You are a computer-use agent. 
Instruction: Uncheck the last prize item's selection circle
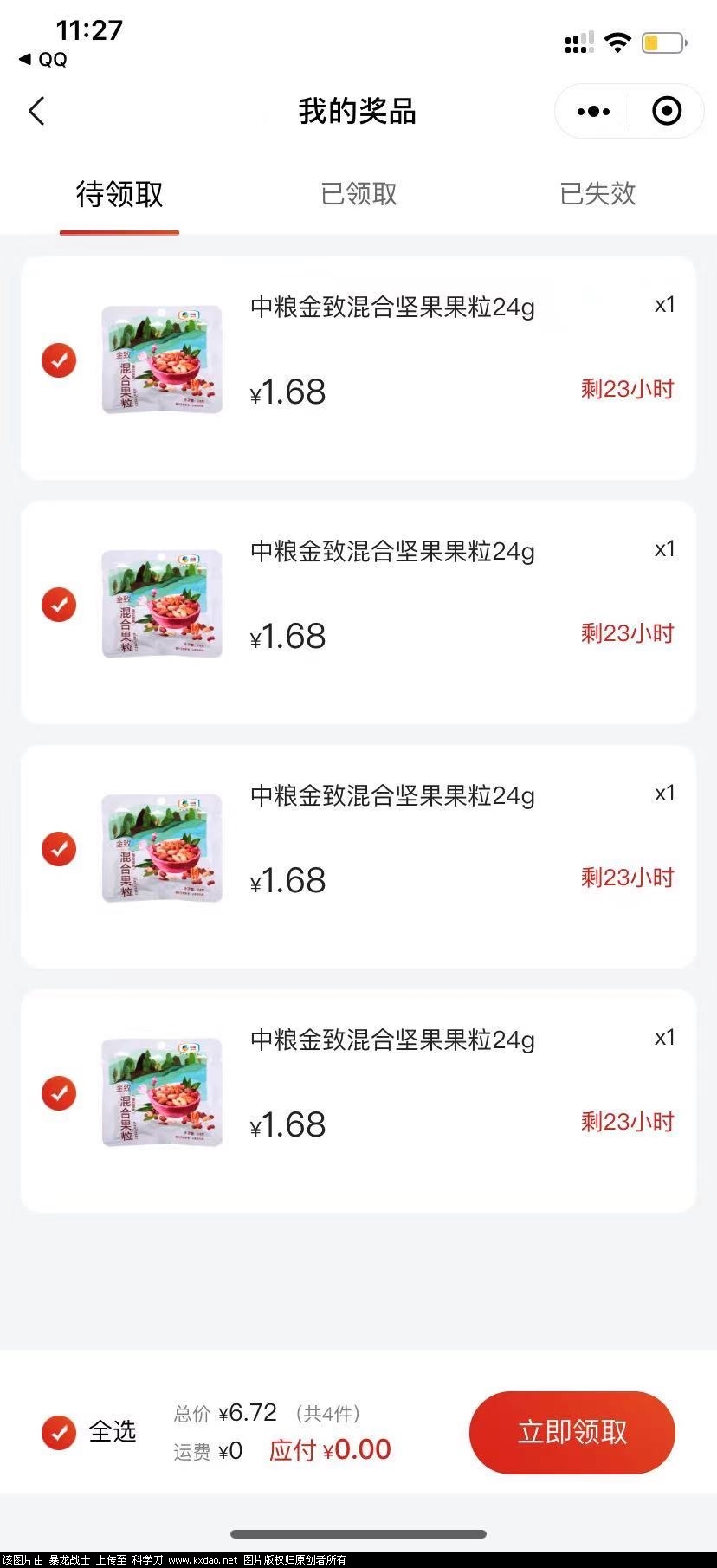pos(59,1092)
